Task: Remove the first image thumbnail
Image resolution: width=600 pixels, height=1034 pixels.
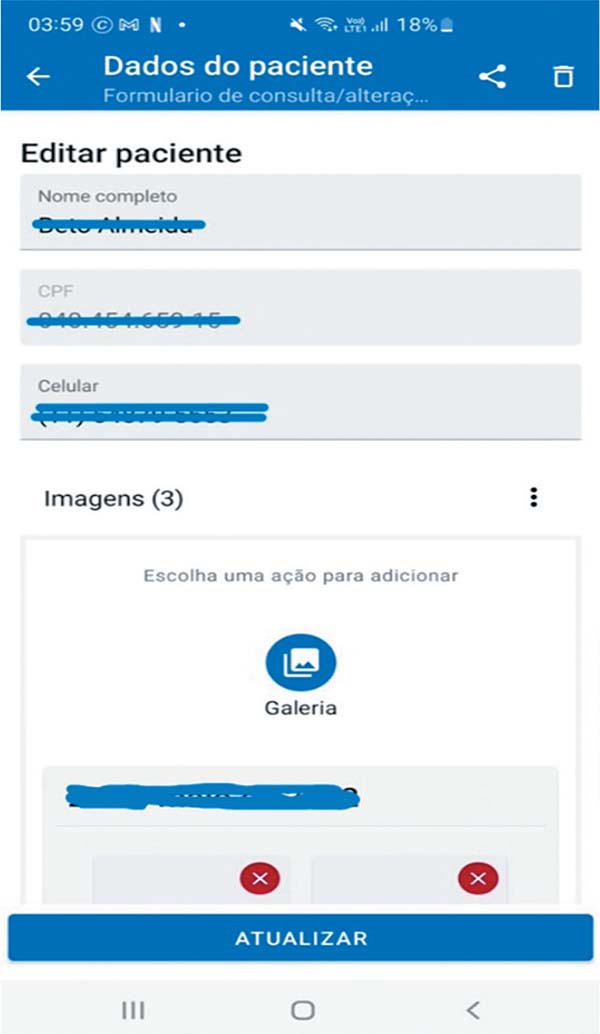Action: point(260,879)
